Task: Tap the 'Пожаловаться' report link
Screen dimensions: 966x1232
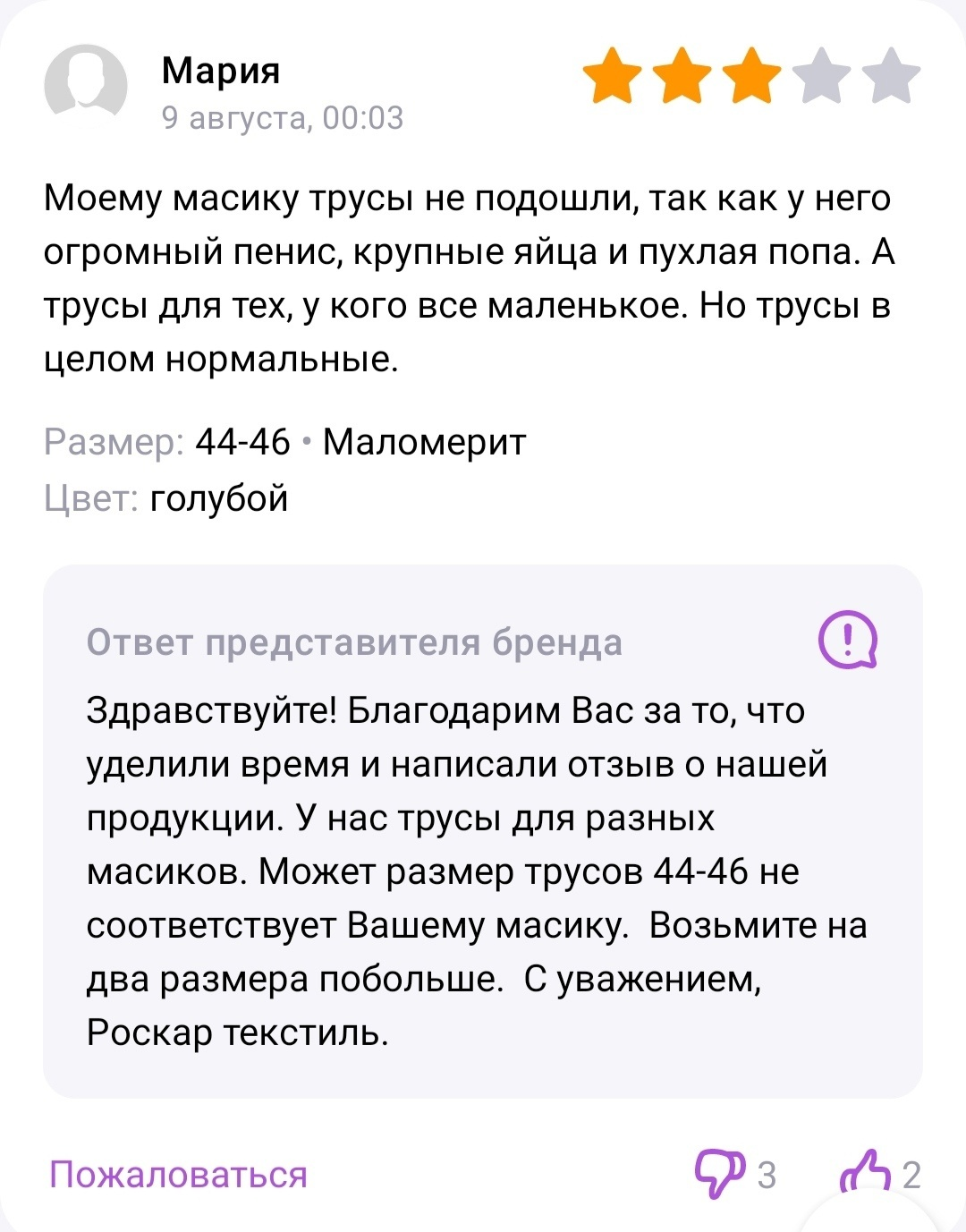Action: coord(178,1174)
